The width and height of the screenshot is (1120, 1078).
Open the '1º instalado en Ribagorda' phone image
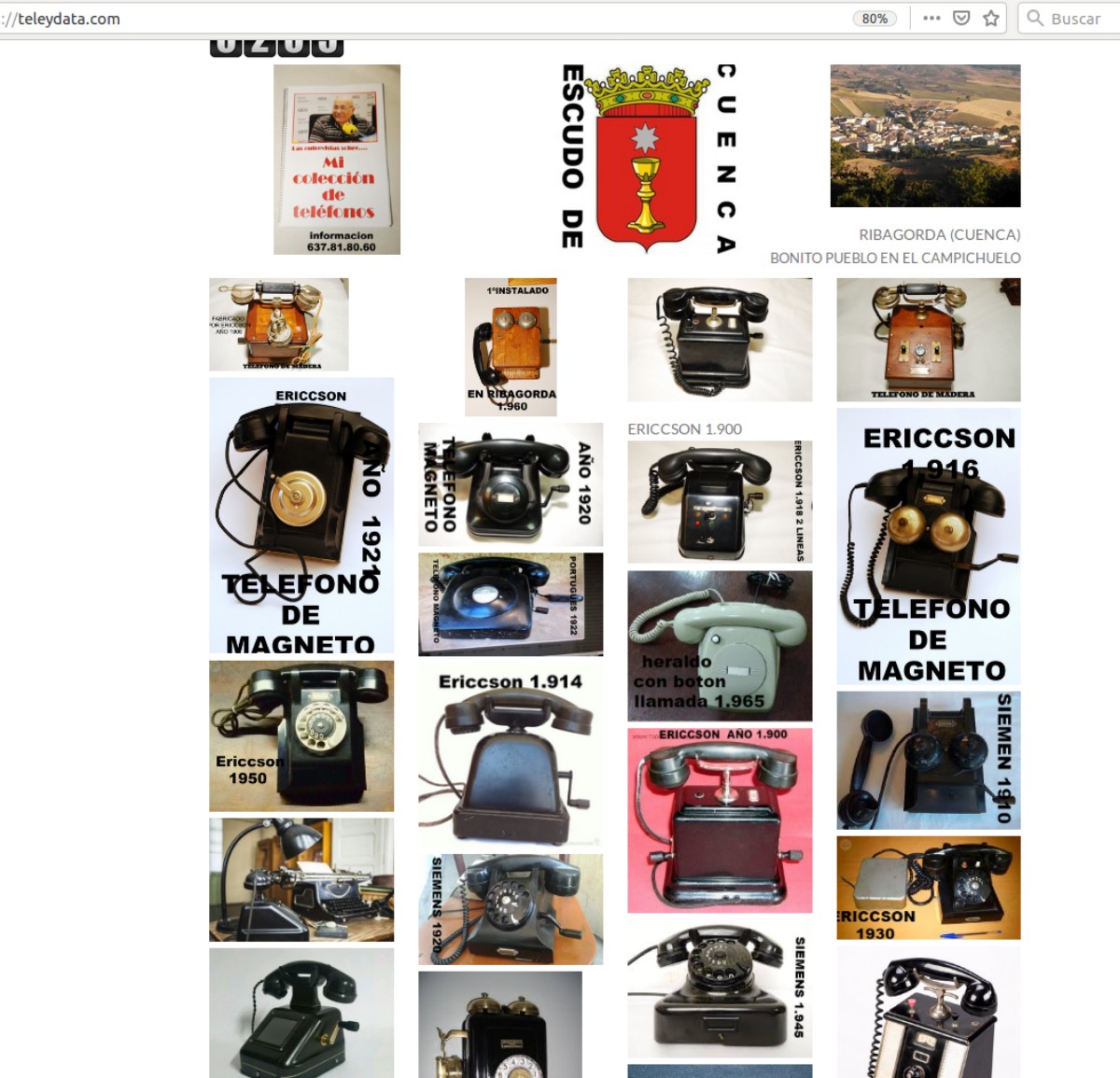tap(511, 346)
